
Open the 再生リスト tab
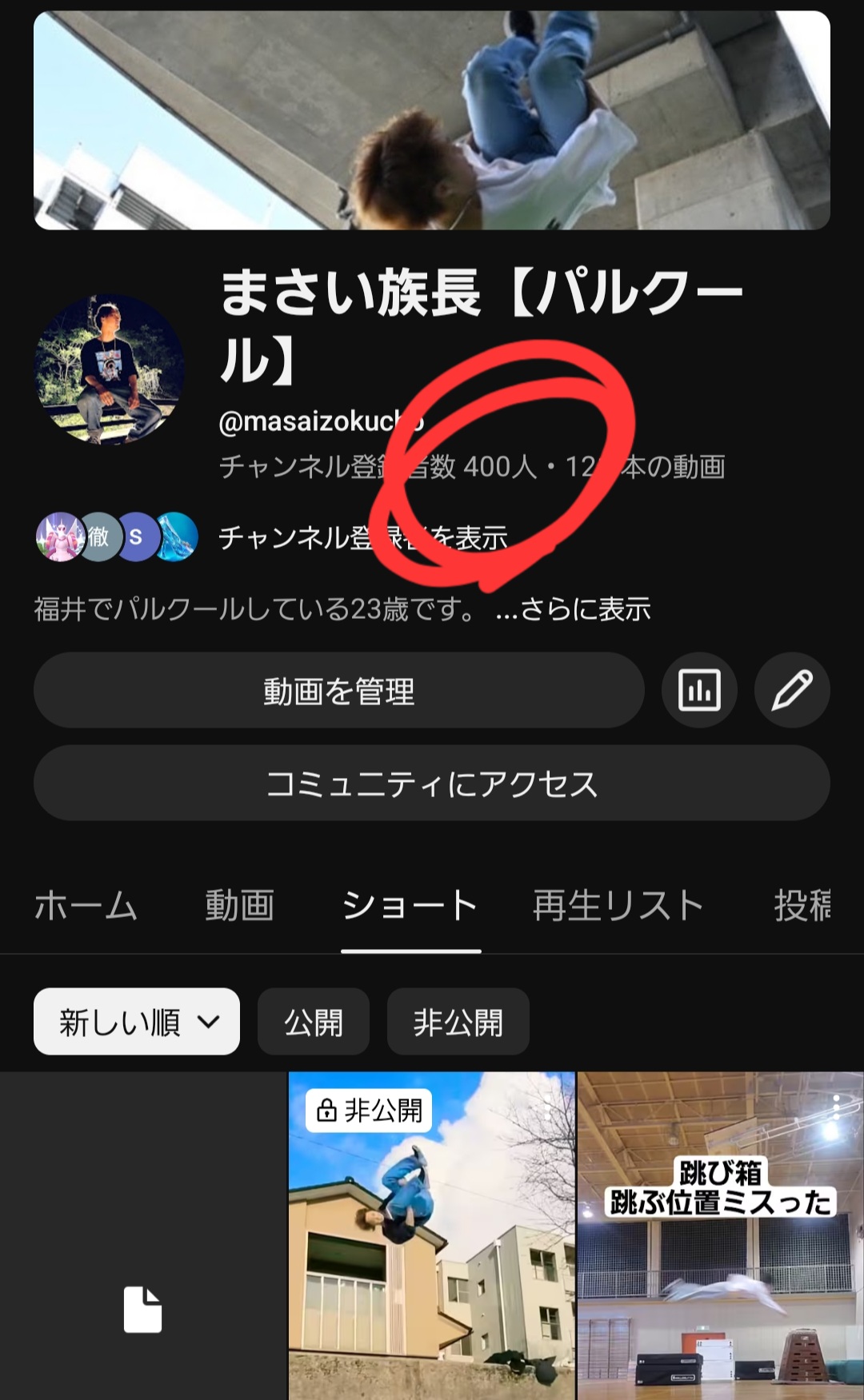[618, 906]
